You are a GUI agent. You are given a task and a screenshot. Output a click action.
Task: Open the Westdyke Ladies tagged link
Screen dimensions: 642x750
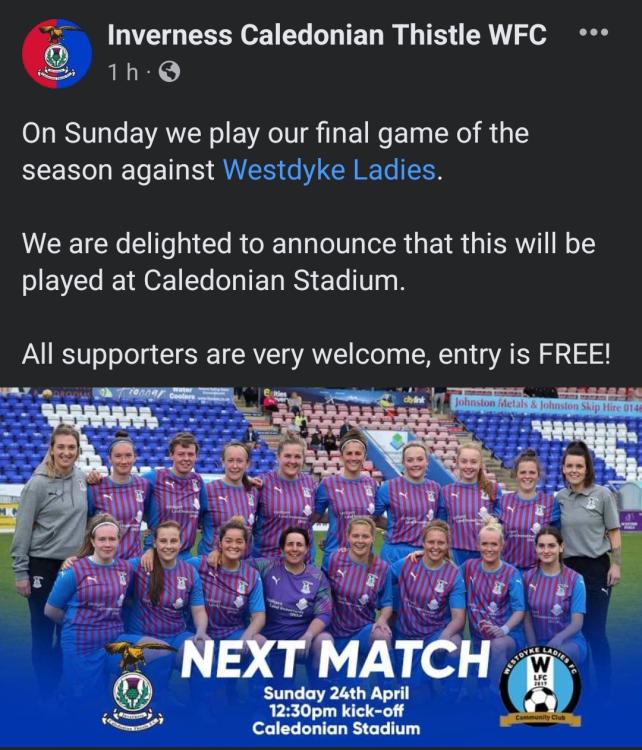coord(329,170)
